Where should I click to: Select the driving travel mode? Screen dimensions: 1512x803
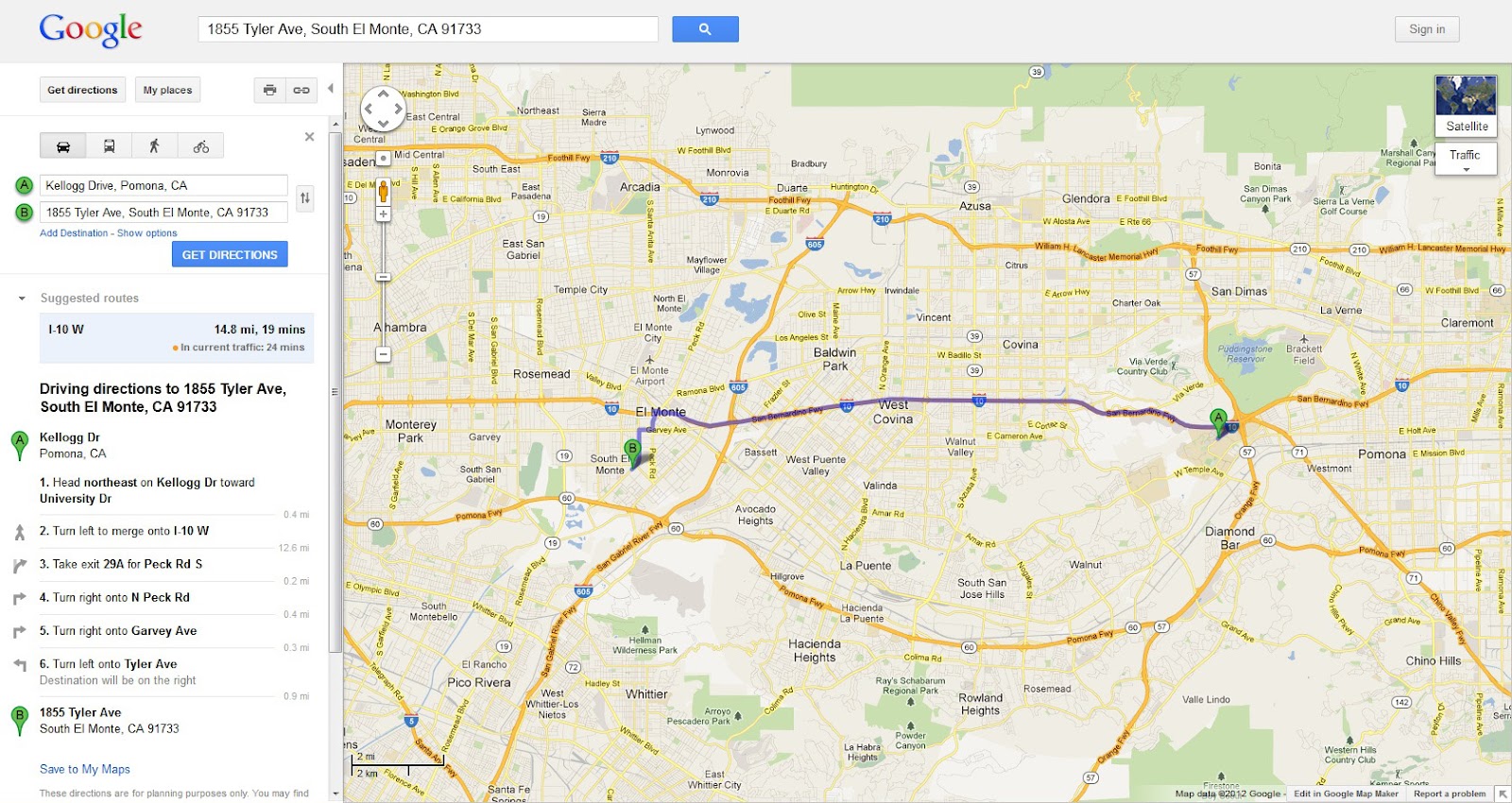click(x=63, y=145)
